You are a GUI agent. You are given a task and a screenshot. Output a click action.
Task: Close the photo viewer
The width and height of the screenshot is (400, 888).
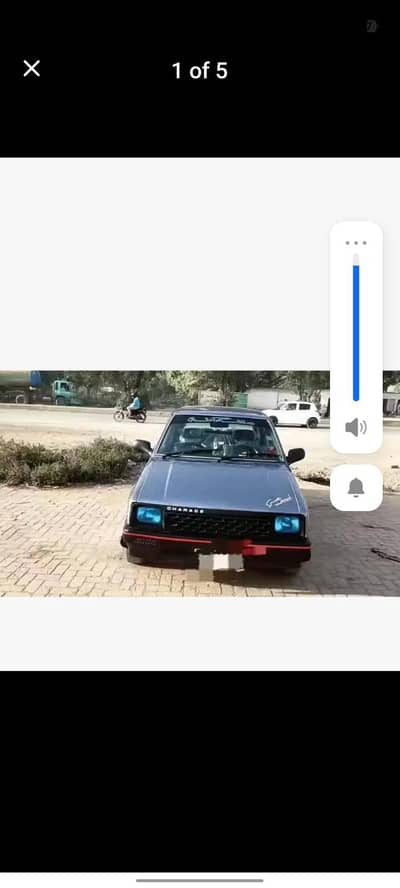pyautogui.click(x=32, y=69)
